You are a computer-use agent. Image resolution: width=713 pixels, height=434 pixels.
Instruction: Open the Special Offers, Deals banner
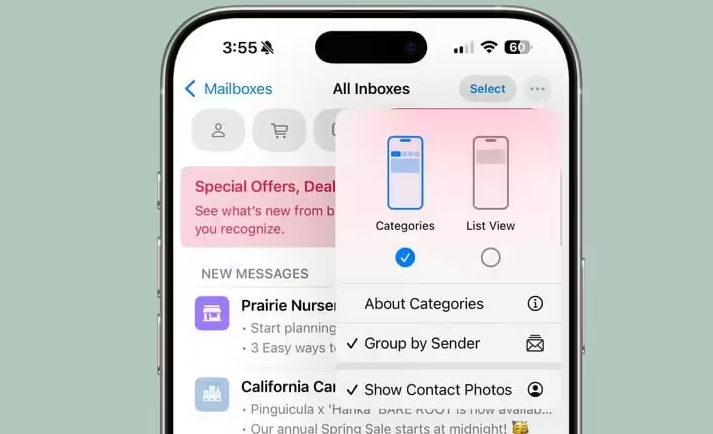point(258,206)
